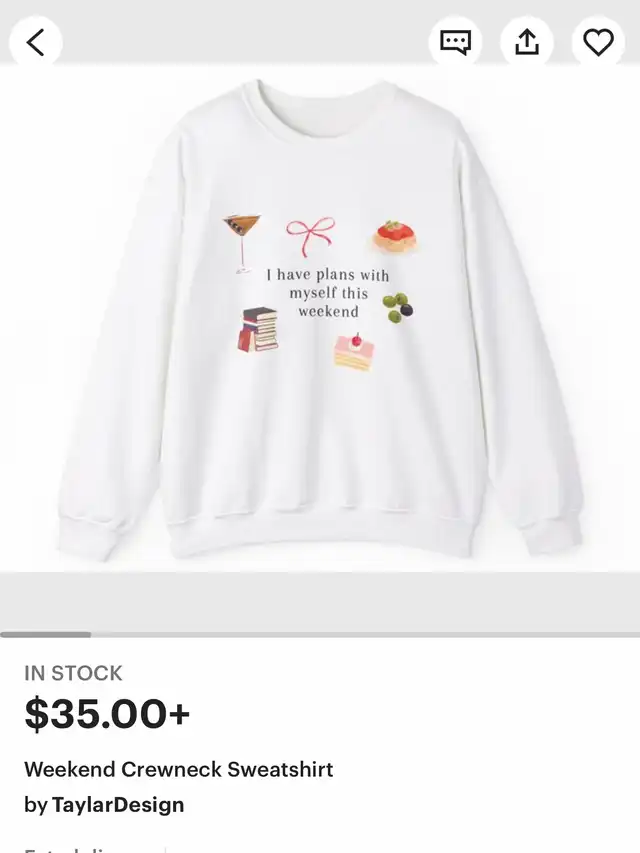Go back using the arrow icon
This screenshot has height=853, width=640.
(36, 42)
